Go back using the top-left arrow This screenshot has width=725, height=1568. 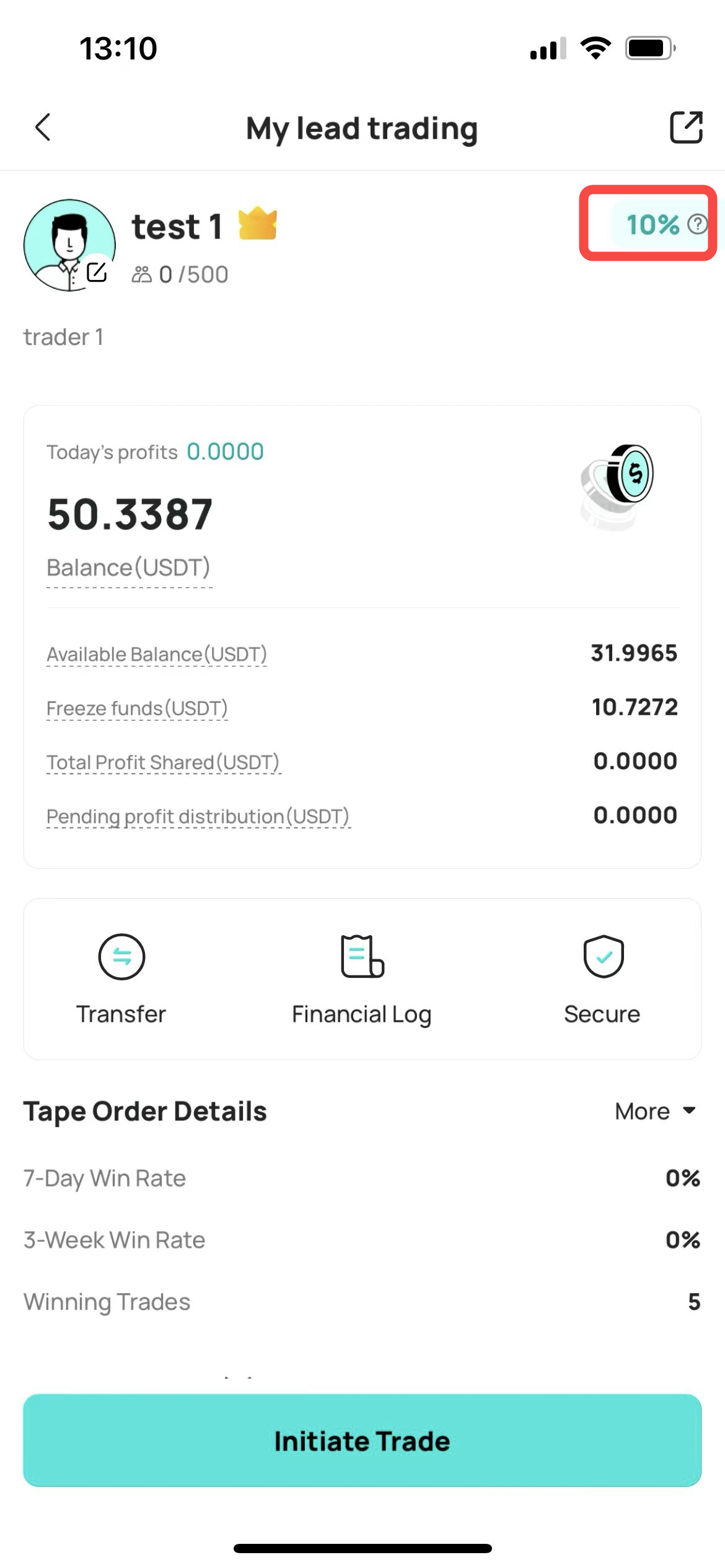(43, 128)
